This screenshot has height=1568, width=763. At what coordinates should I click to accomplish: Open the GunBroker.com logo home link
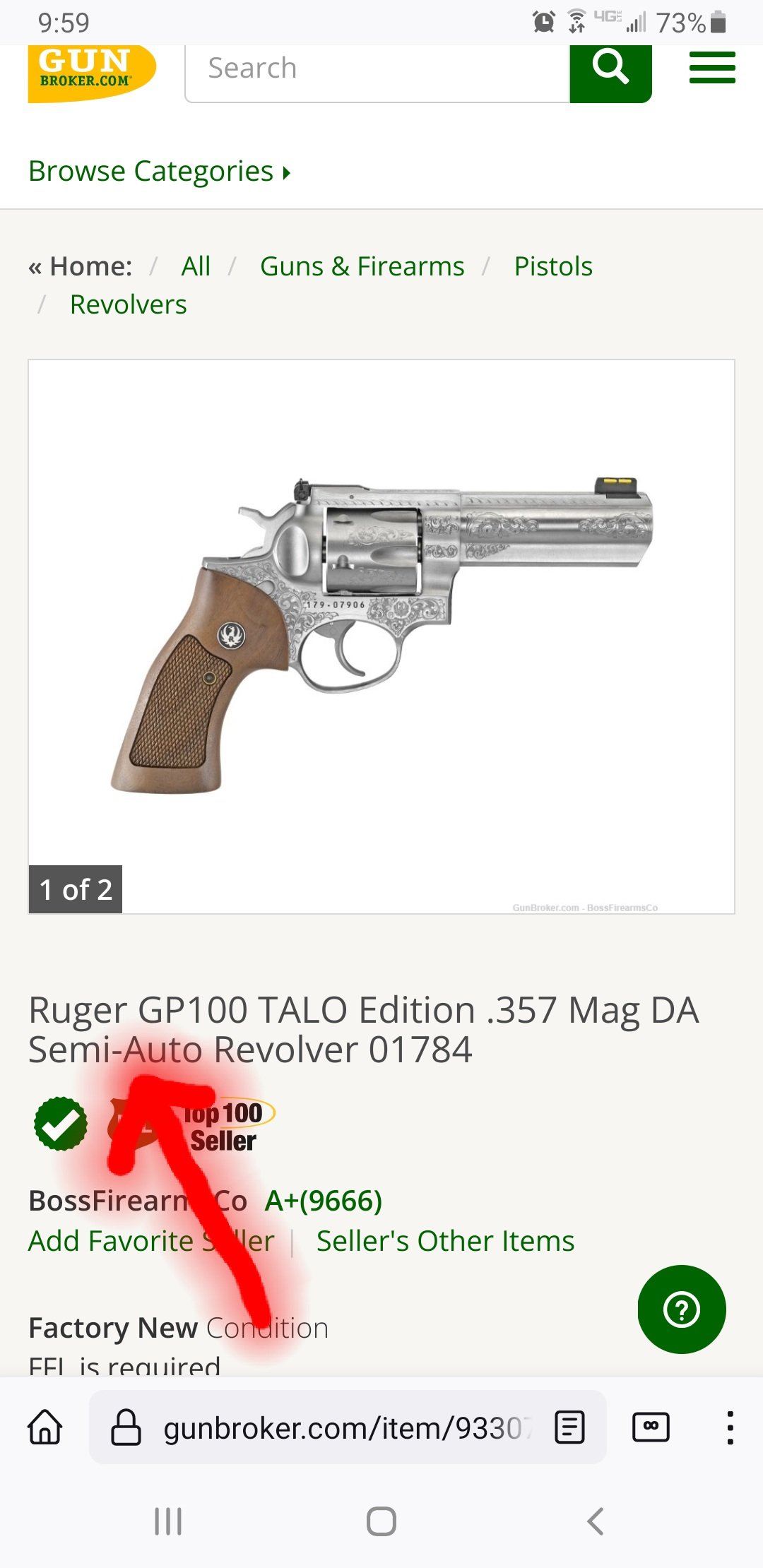pos(92,73)
